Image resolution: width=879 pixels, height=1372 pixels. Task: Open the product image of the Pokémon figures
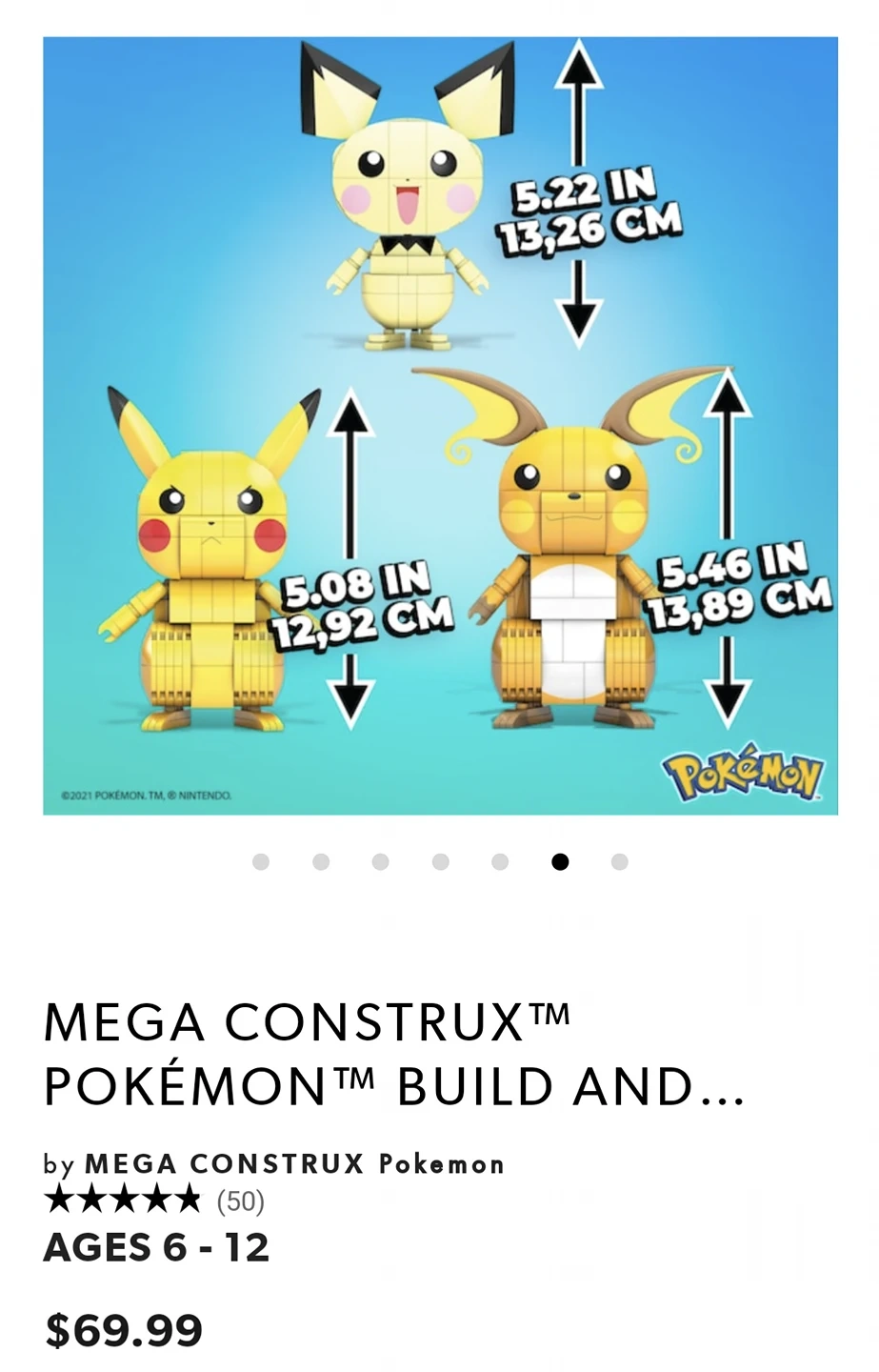[440, 426]
